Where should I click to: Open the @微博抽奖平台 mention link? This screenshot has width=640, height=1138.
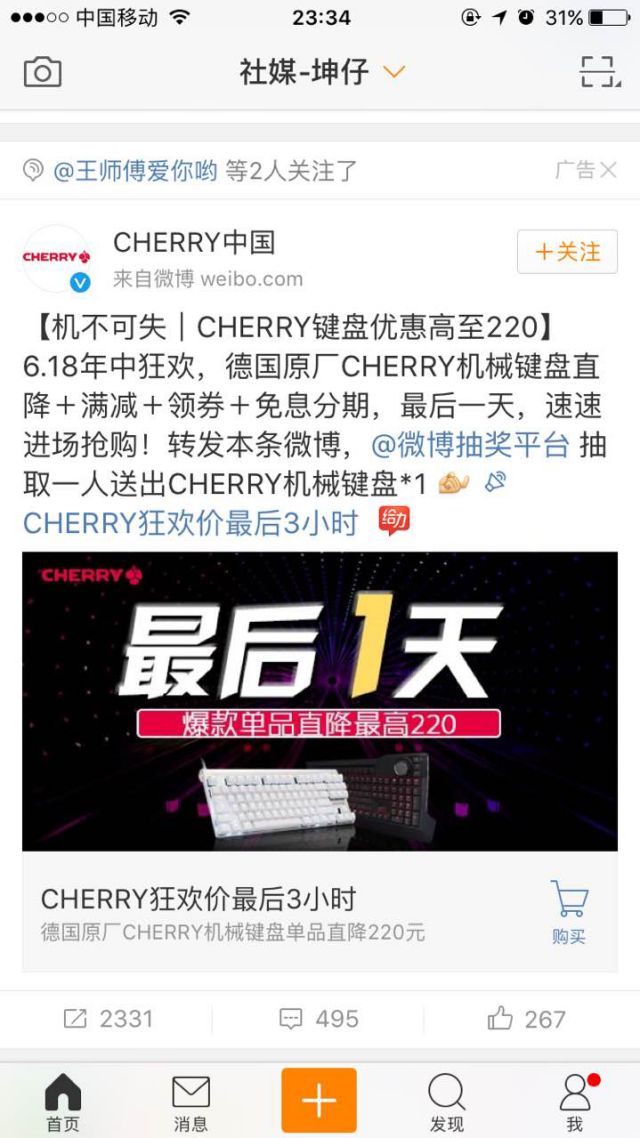pyautogui.click(x=470, y=444)
